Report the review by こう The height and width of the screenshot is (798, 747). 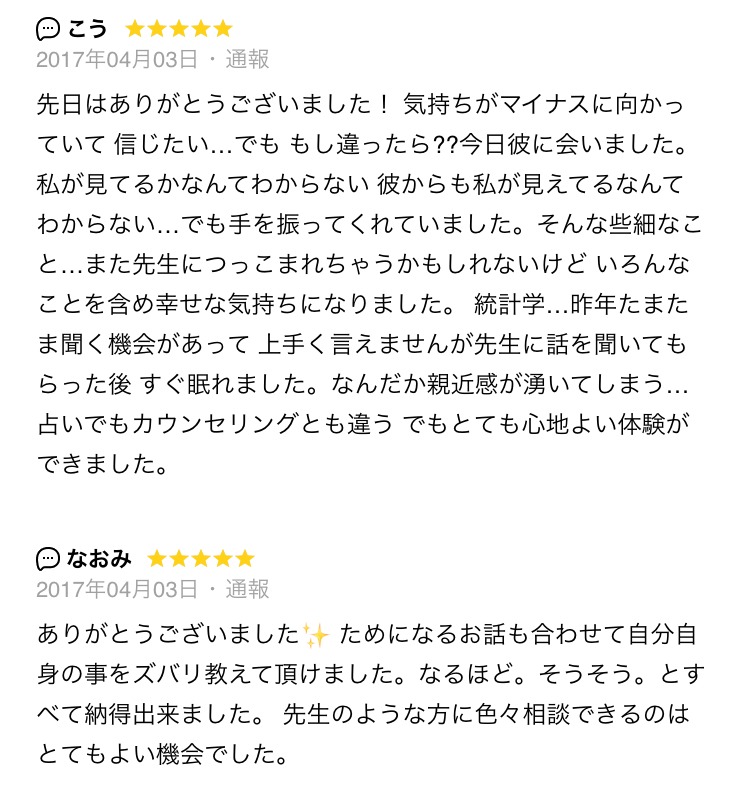click(x=247, y=60)
